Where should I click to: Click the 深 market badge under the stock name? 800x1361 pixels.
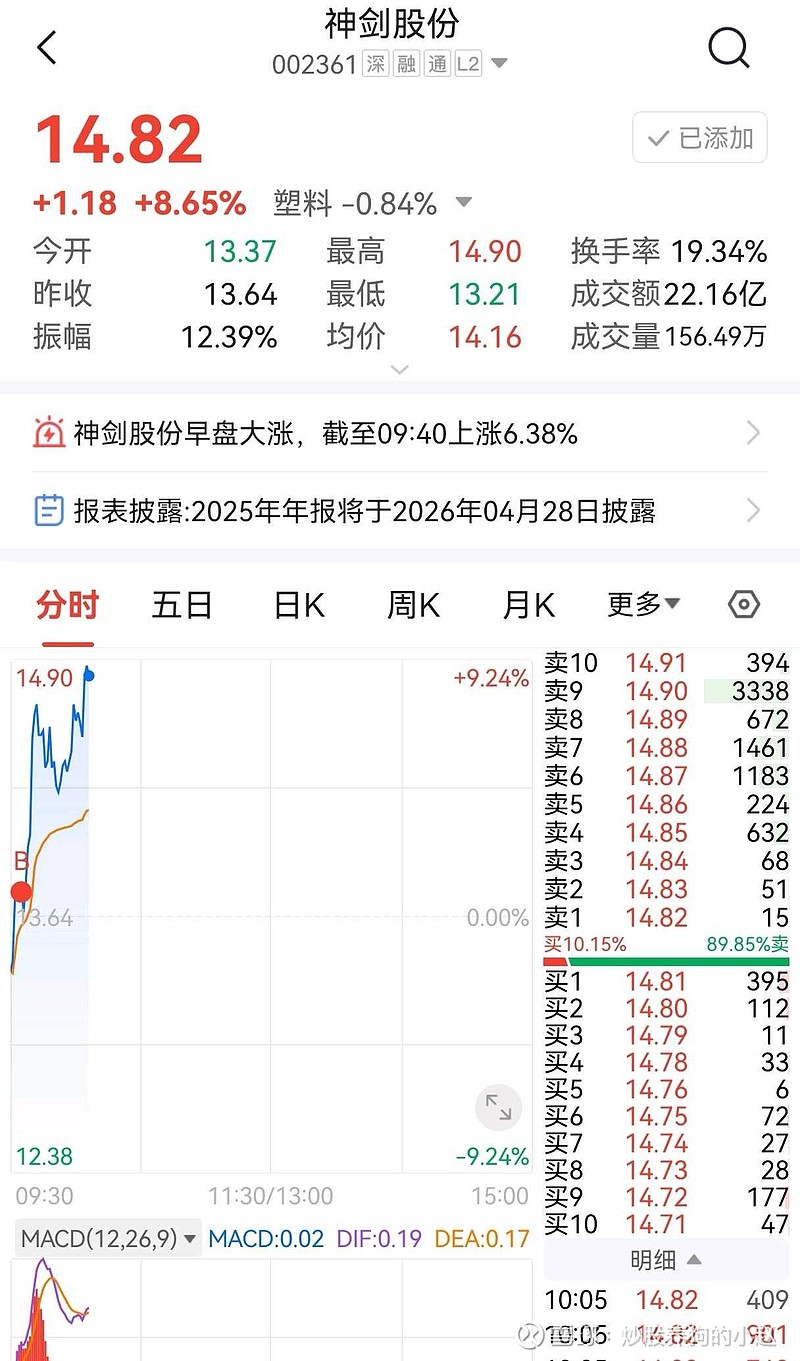tap(375, 63)
